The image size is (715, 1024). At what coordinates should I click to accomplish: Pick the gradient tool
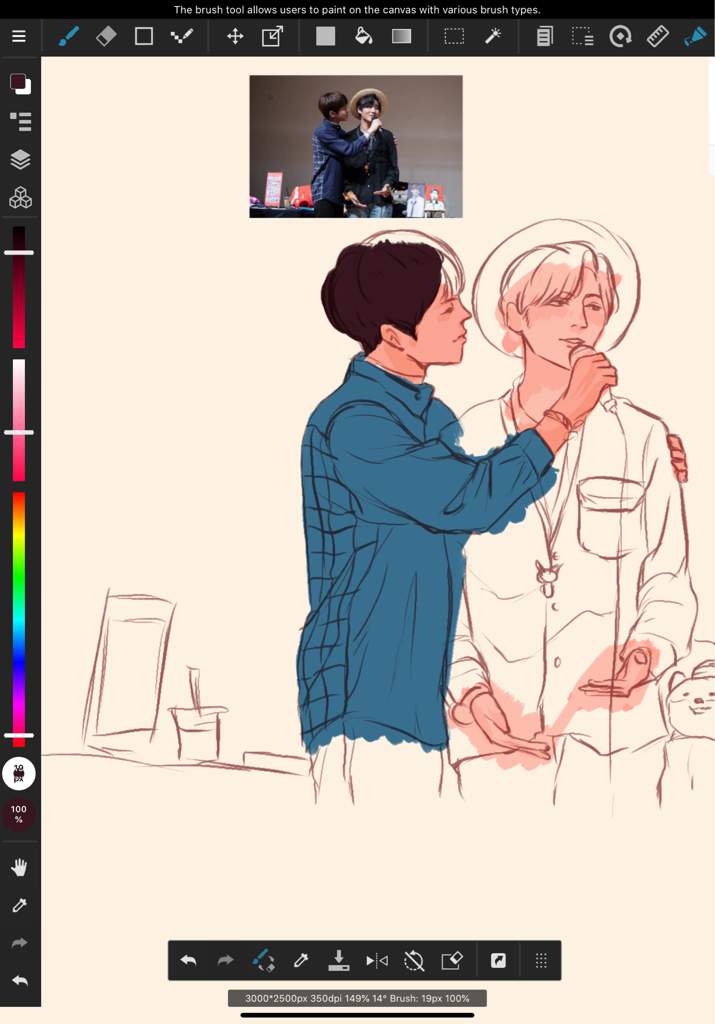[x=401, y=36]
